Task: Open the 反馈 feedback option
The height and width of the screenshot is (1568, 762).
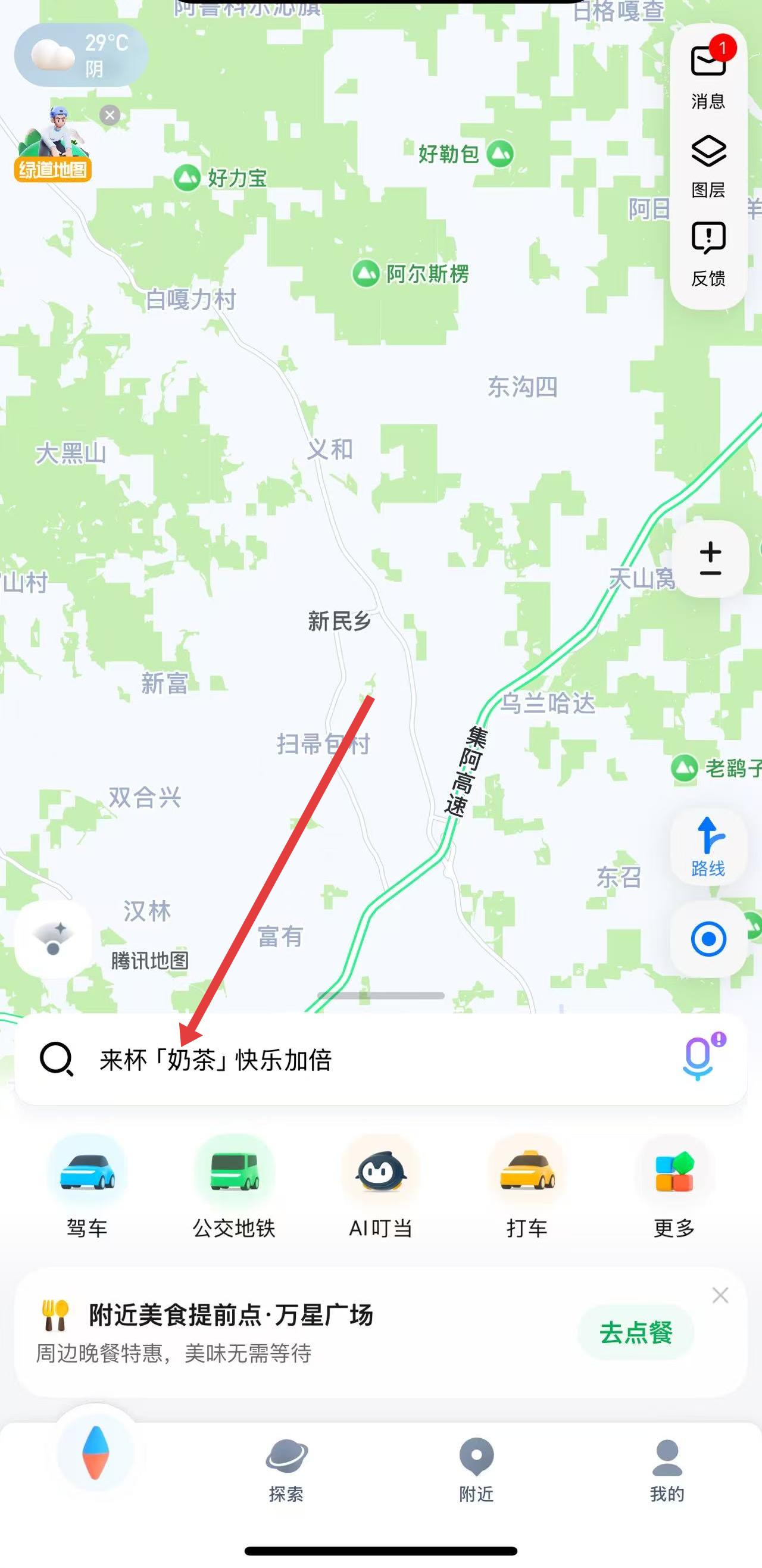Action: click(x=708, y=252)
